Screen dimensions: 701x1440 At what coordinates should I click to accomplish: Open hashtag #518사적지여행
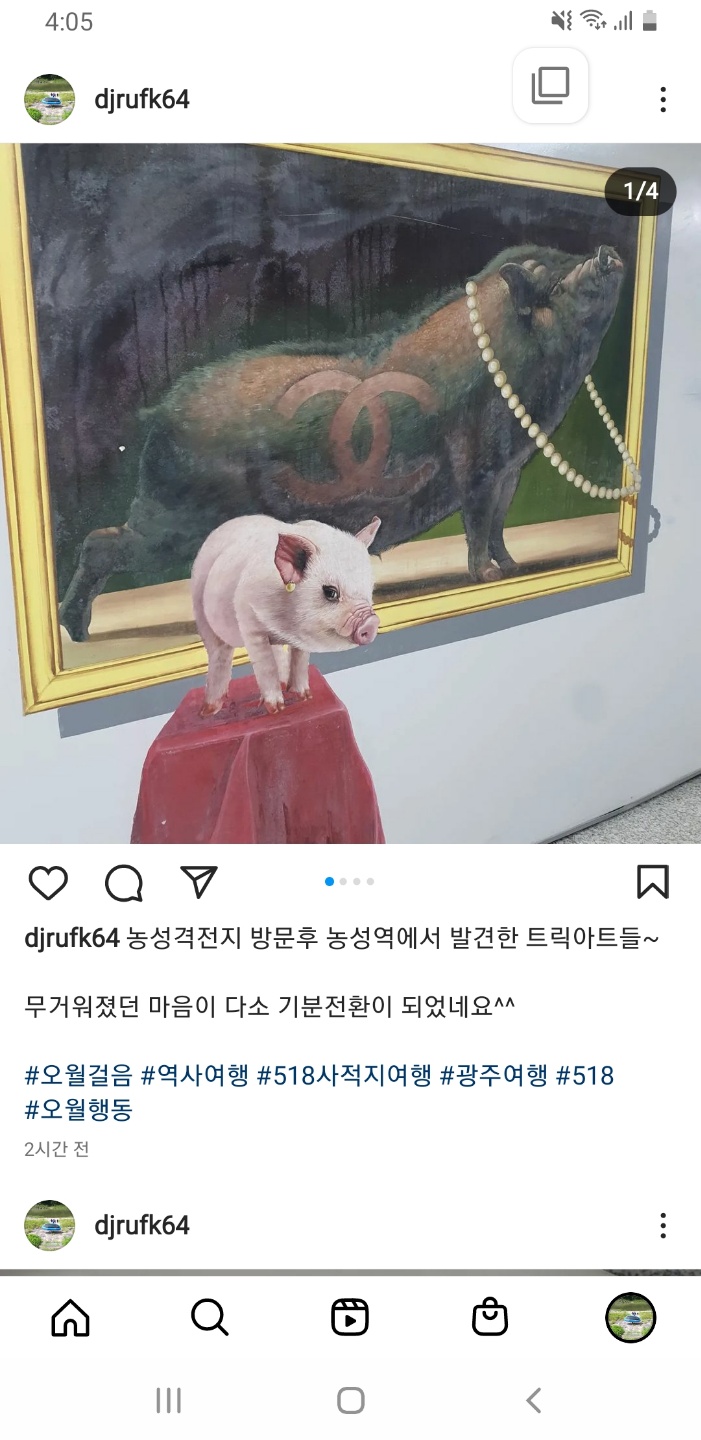344,1075
